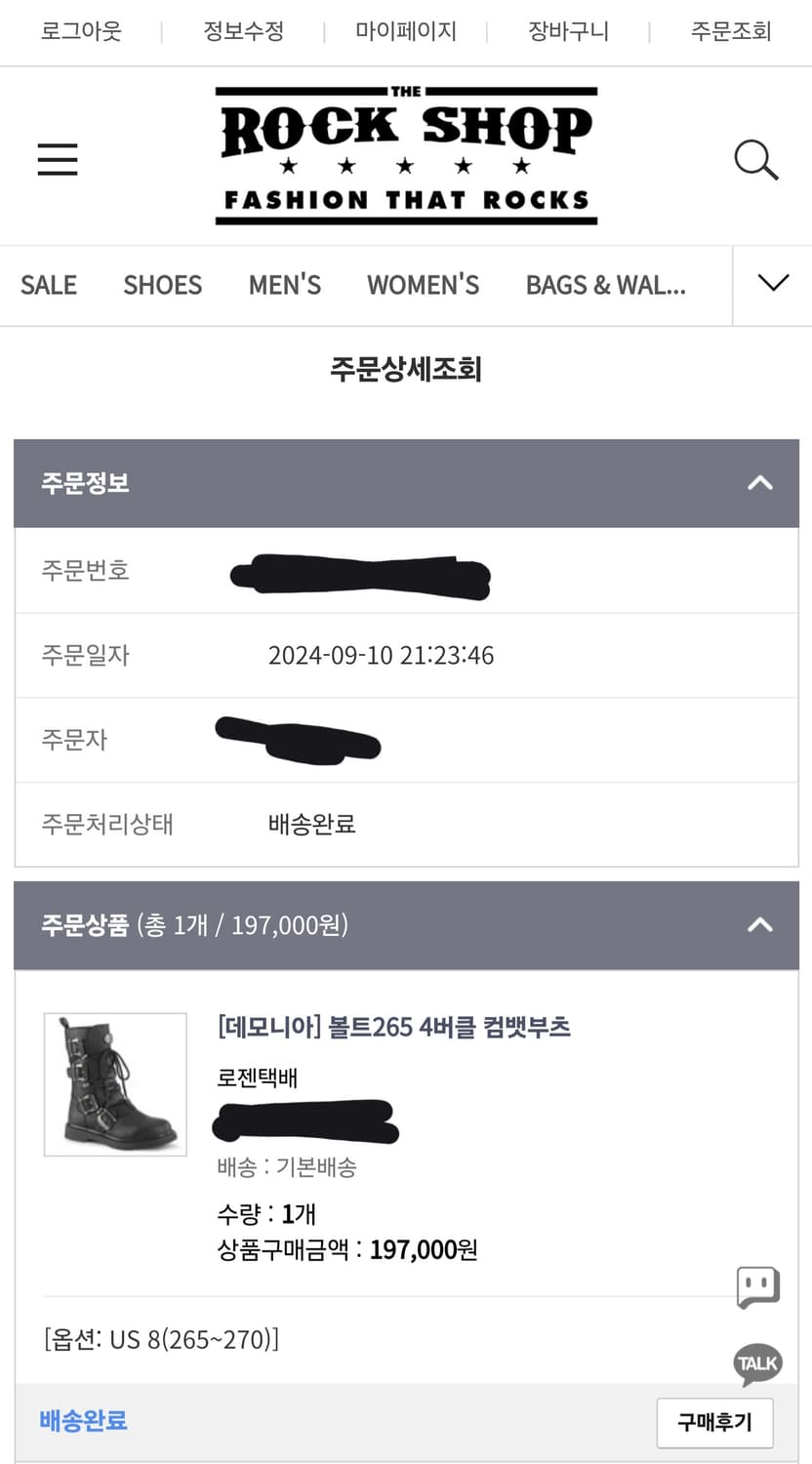
Task: Click the 구매후기 review button
Action: [x=711, y=1423]
